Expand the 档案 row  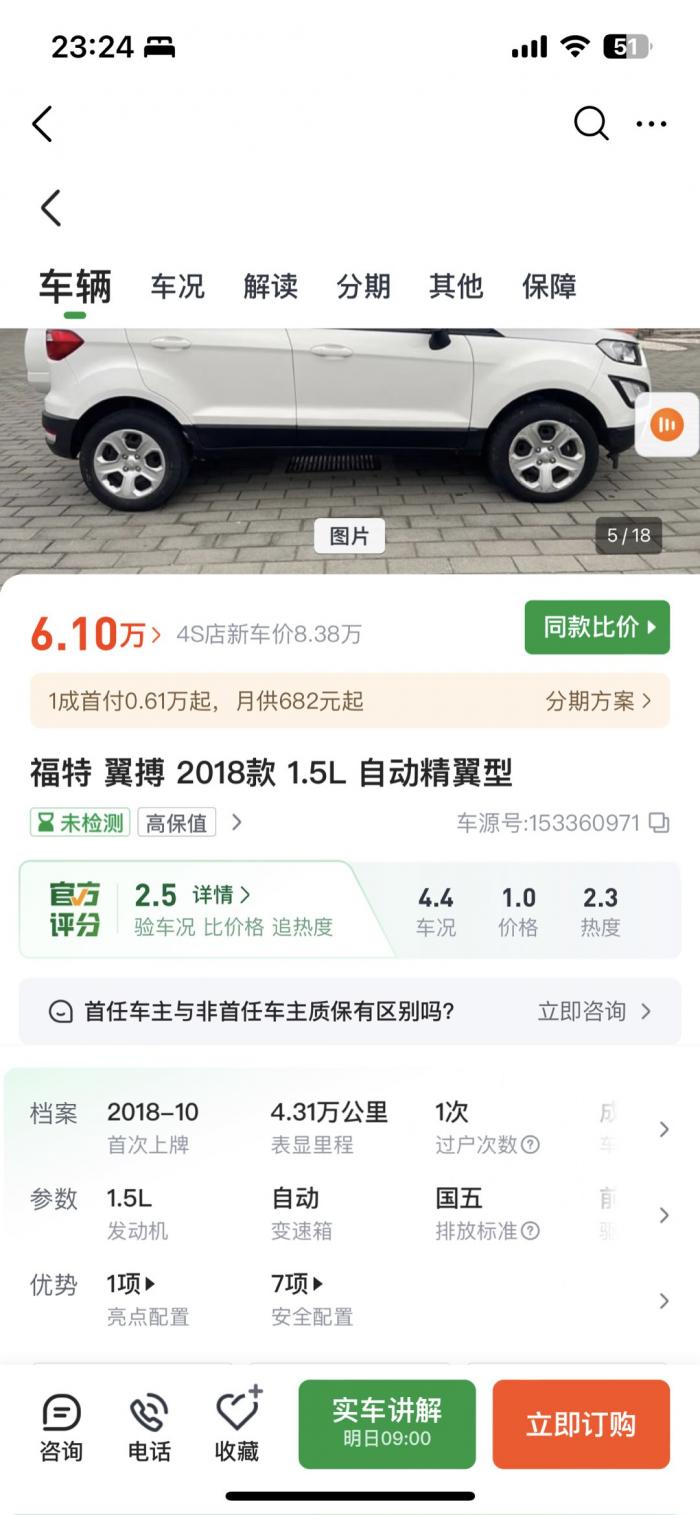664,1129
